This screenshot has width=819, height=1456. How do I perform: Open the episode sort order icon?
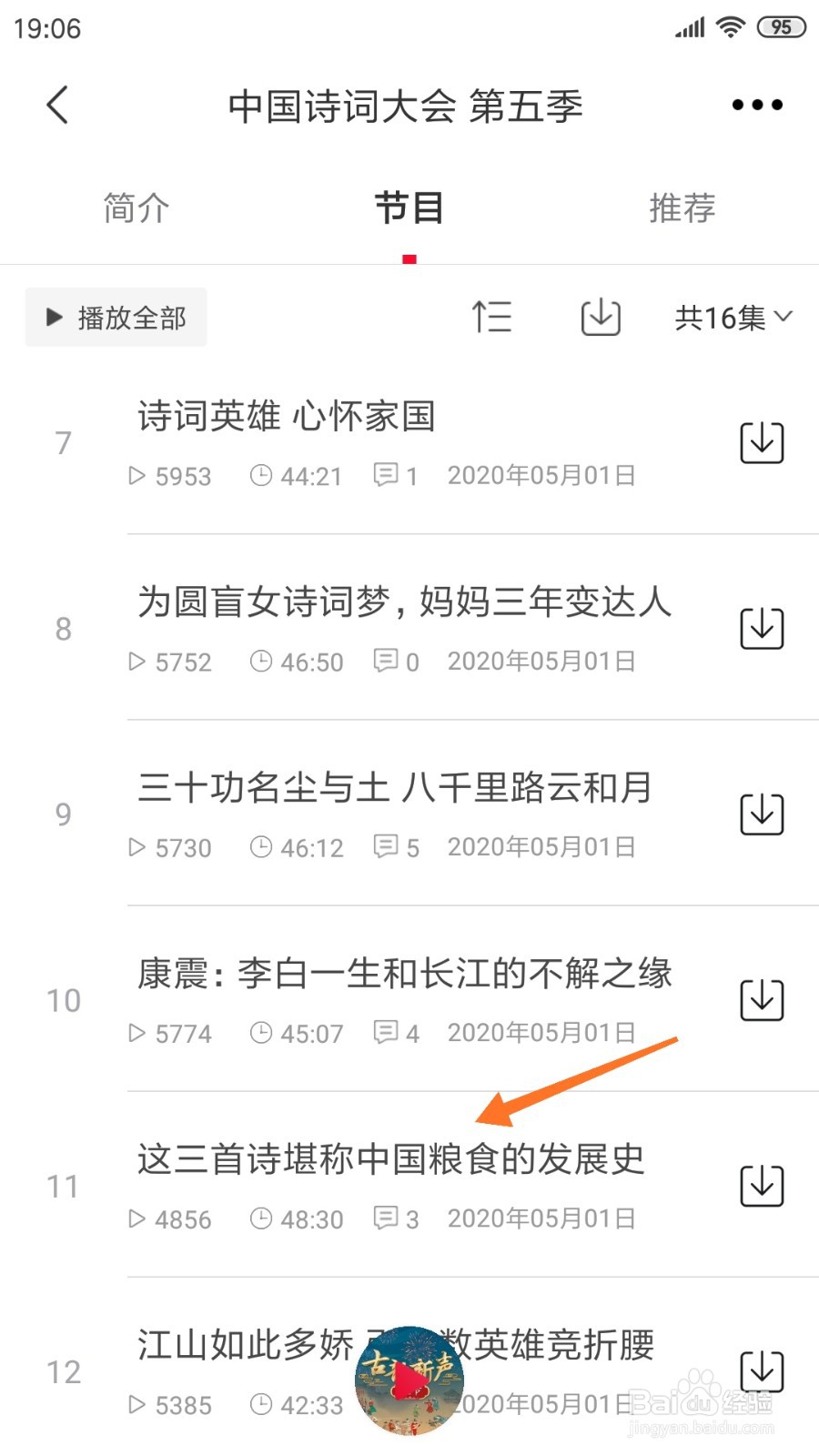[492, 317]
